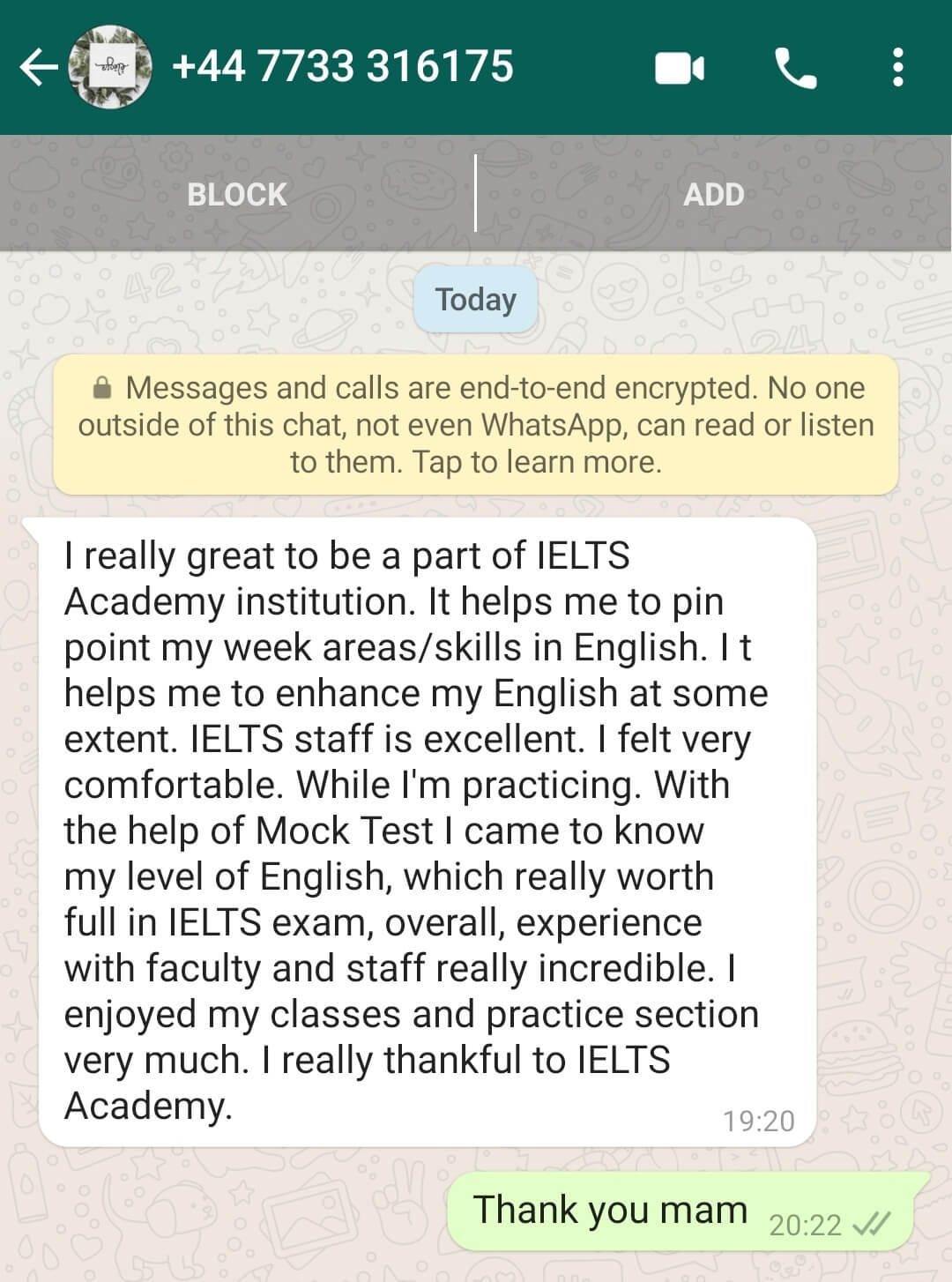Image resolution: width=952 pixels, height=1282 pixels.
Task: Add this number to contacts
Action: [x=713, y=194]
